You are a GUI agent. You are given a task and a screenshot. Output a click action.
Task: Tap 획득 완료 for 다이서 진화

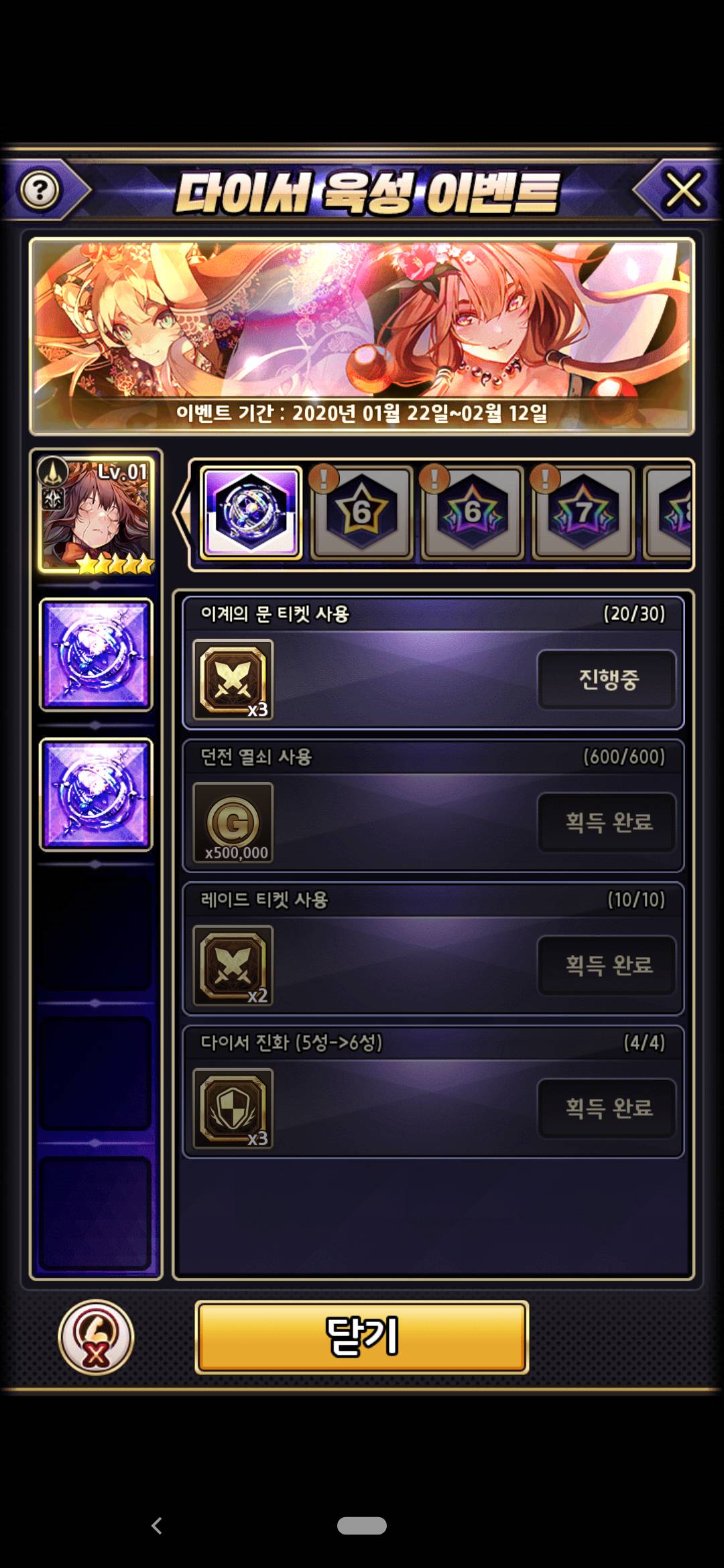pyautogui.click(x=607, y=1108)
